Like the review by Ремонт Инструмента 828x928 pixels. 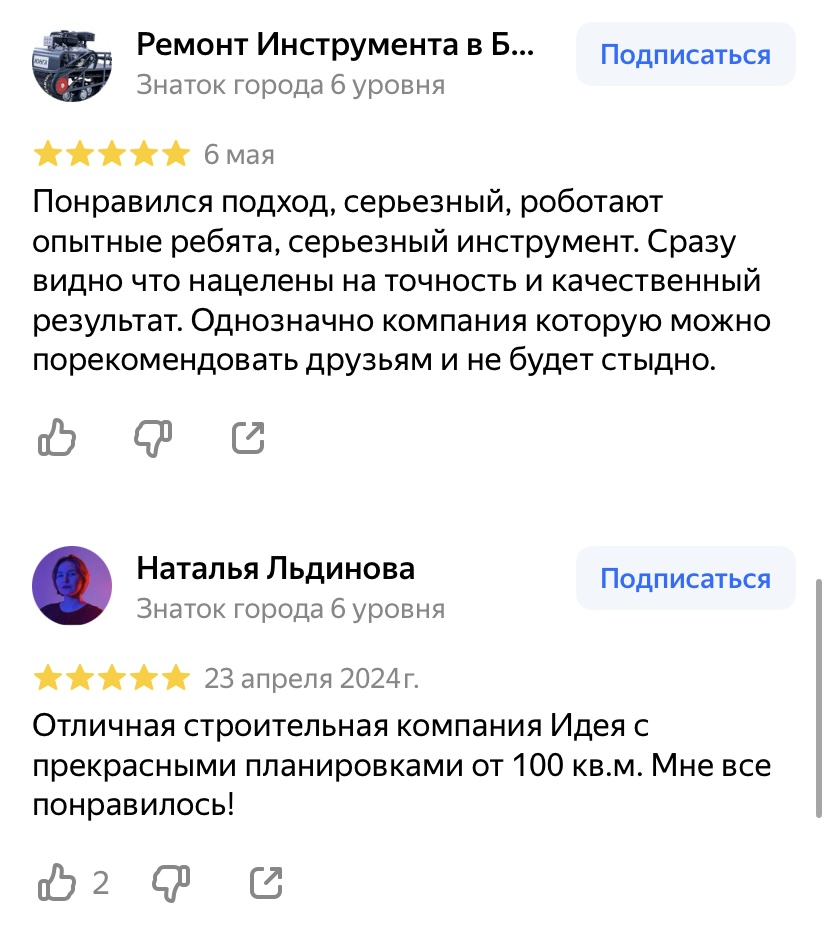(57, 436)
